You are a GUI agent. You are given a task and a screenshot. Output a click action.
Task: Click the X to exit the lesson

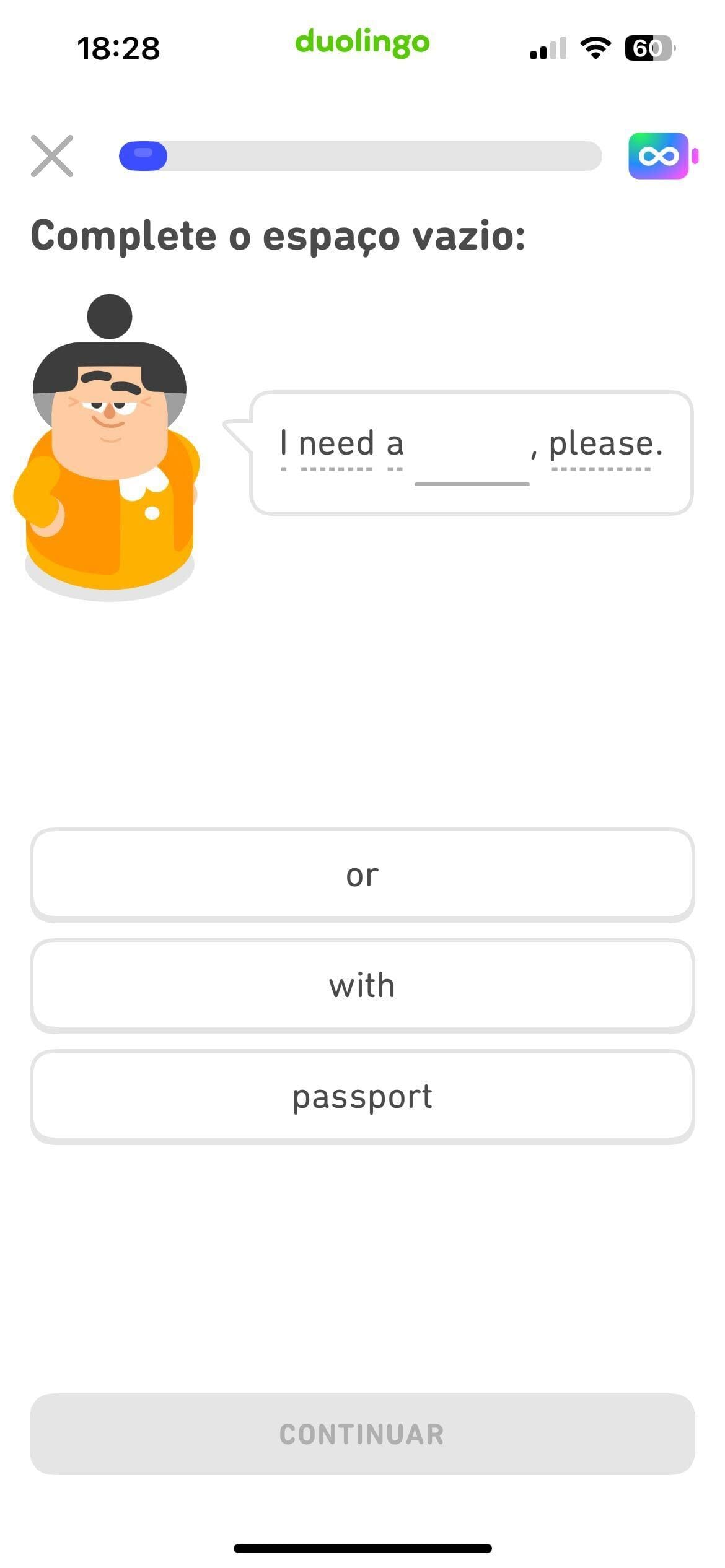53,157
